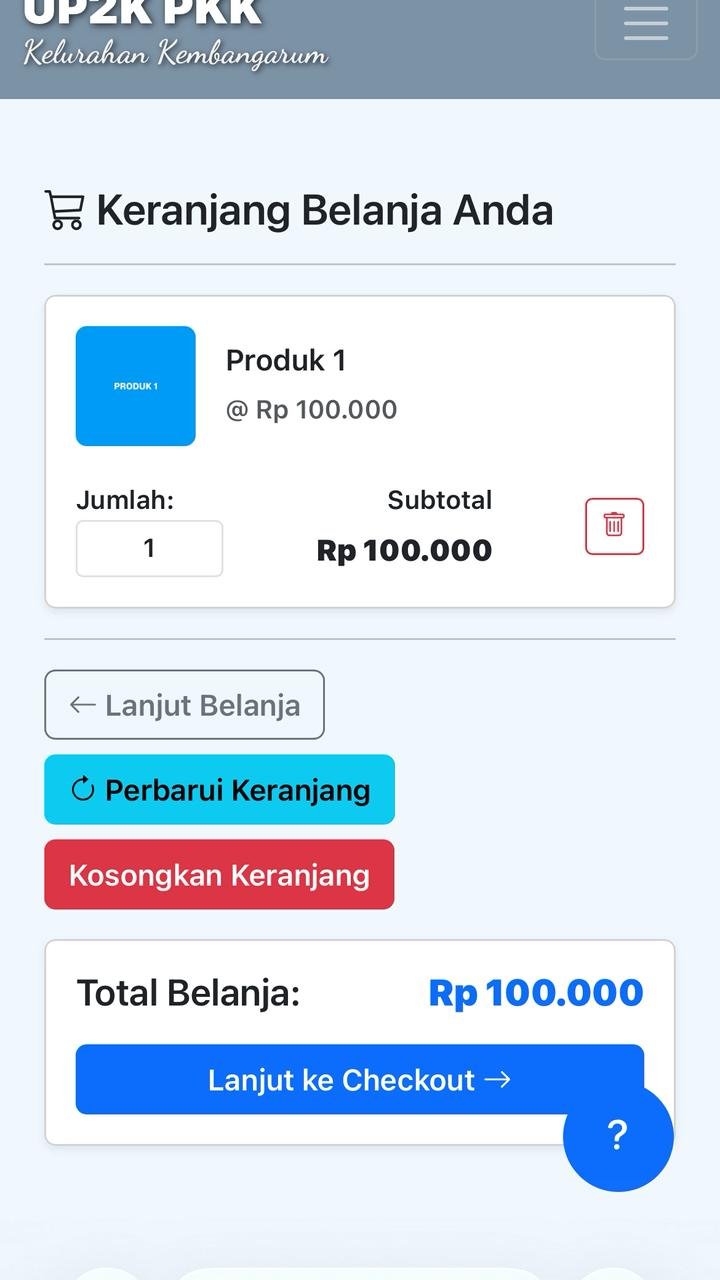Click the Total Belanja amount in blue
Image resolution: width=720 pixels, height=1280 pixels.
tap(535, 992)
